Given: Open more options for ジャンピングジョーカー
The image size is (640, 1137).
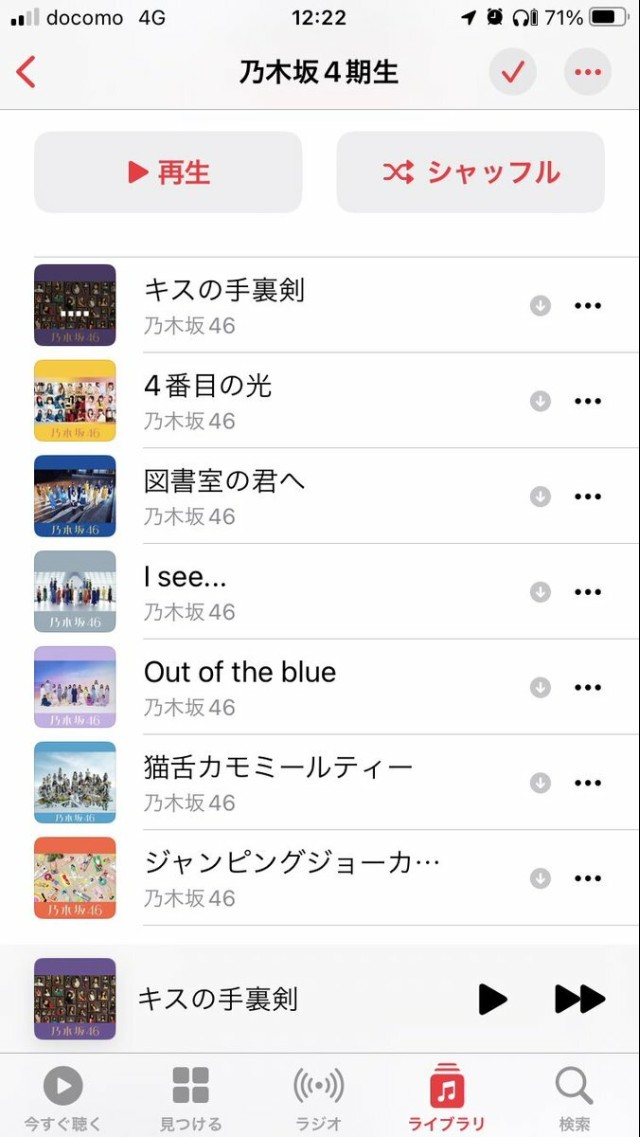Looking at the screenshot, I should [x=588, y=878].
